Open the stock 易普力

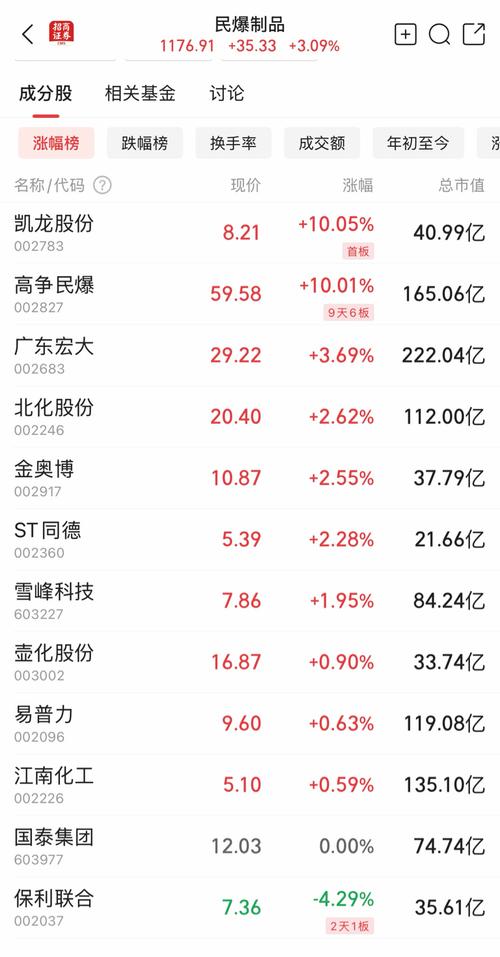[250, 724]
